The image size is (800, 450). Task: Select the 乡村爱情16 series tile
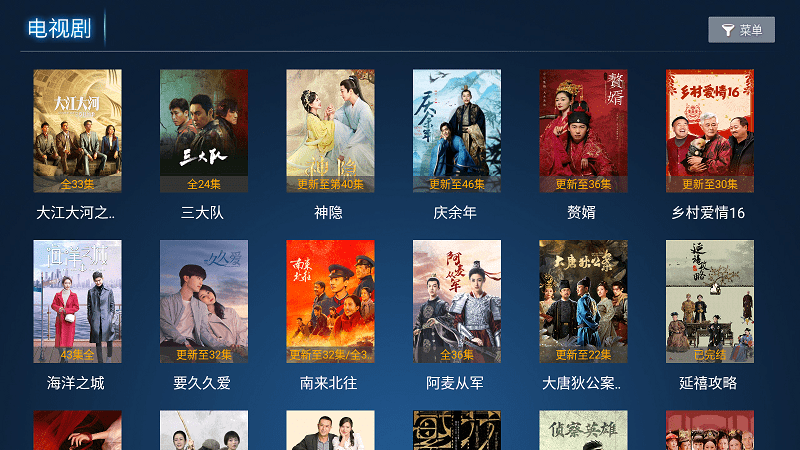click(710, 130)
